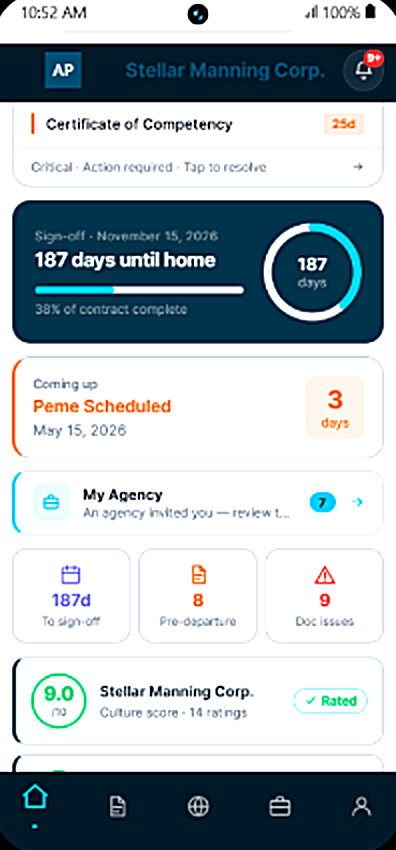396x850 pixels.
Task: Open the notifications bell
Action: [363, 72]
